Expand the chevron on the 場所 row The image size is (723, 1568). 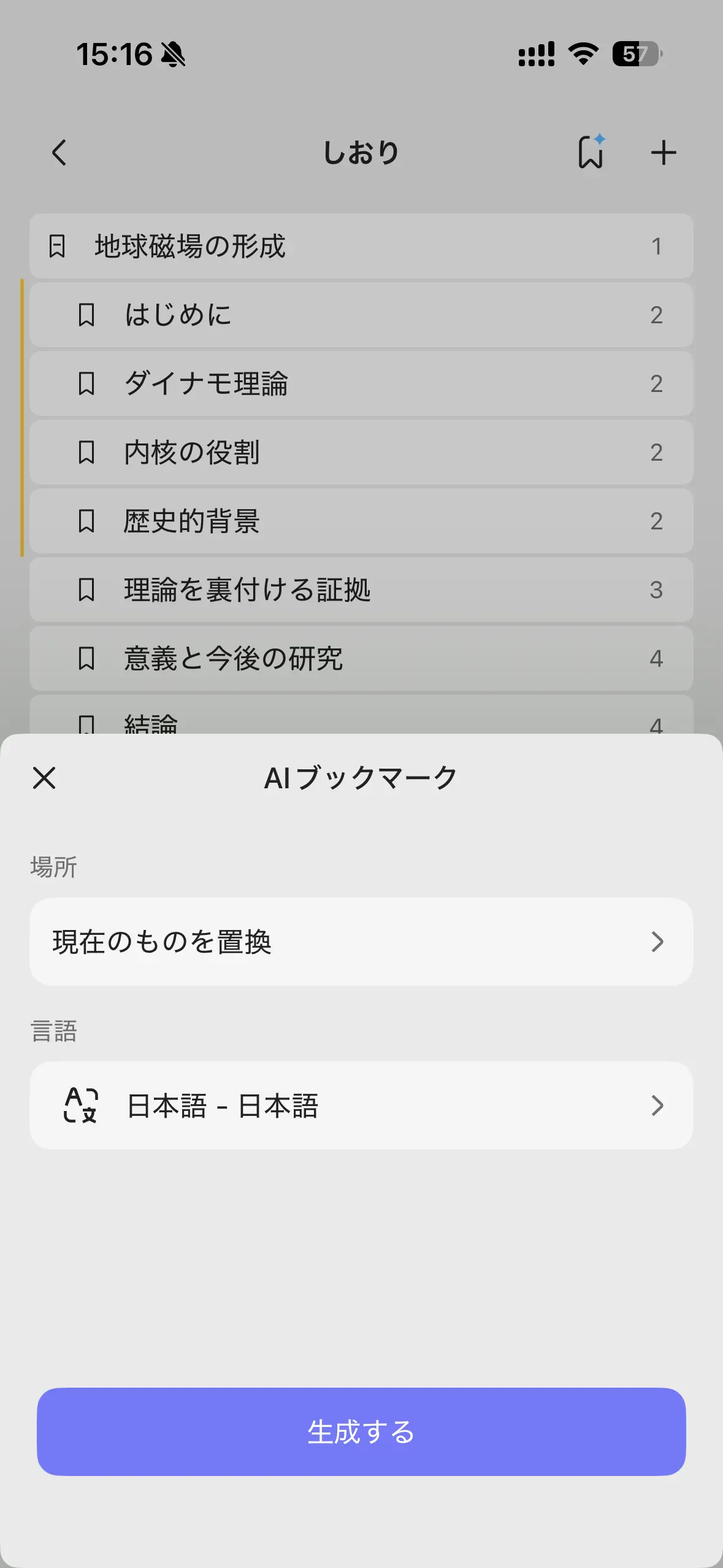(x=658, y=943)
